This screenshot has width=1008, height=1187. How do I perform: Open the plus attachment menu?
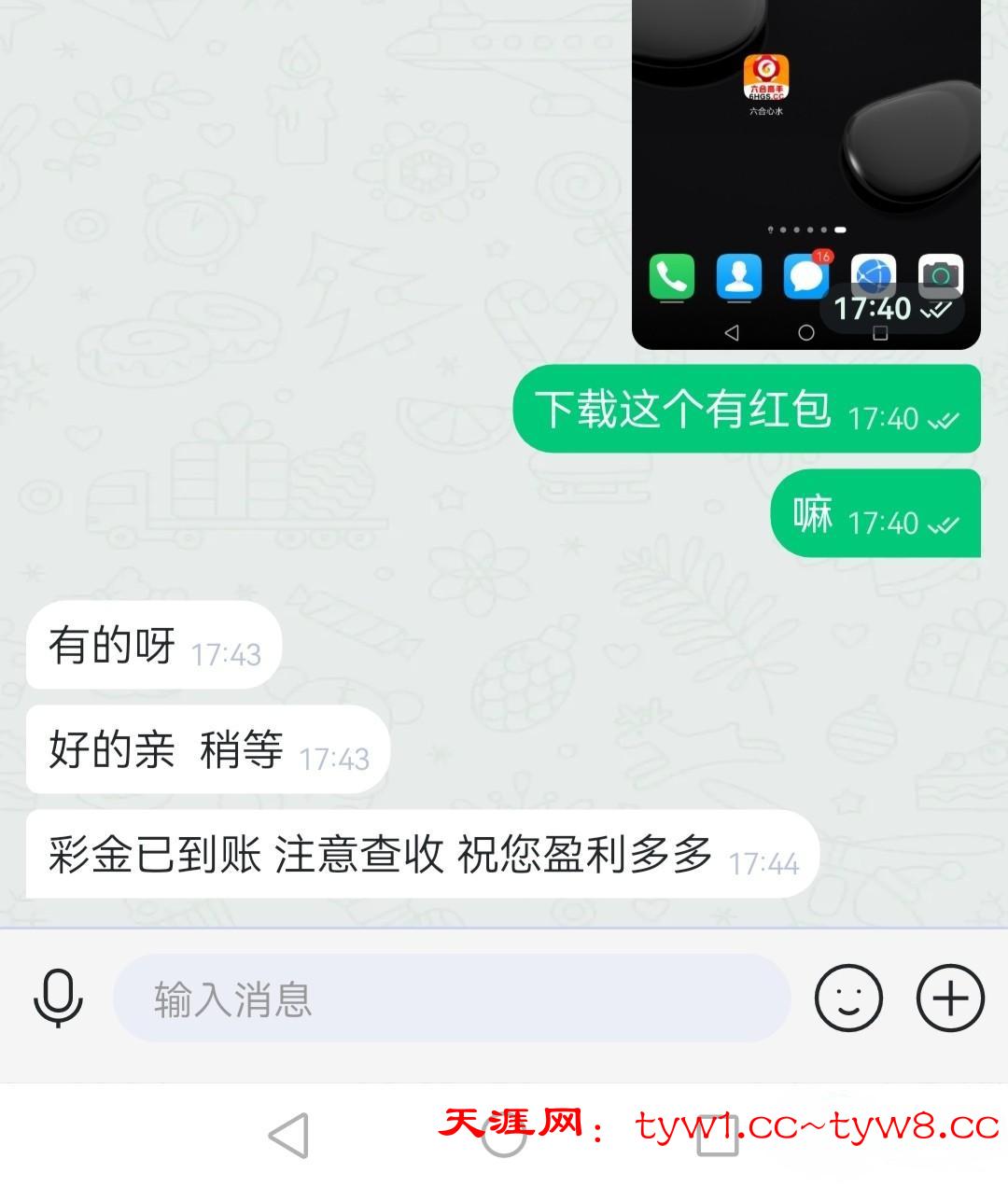pyautogui.click(x=950, y=998)
